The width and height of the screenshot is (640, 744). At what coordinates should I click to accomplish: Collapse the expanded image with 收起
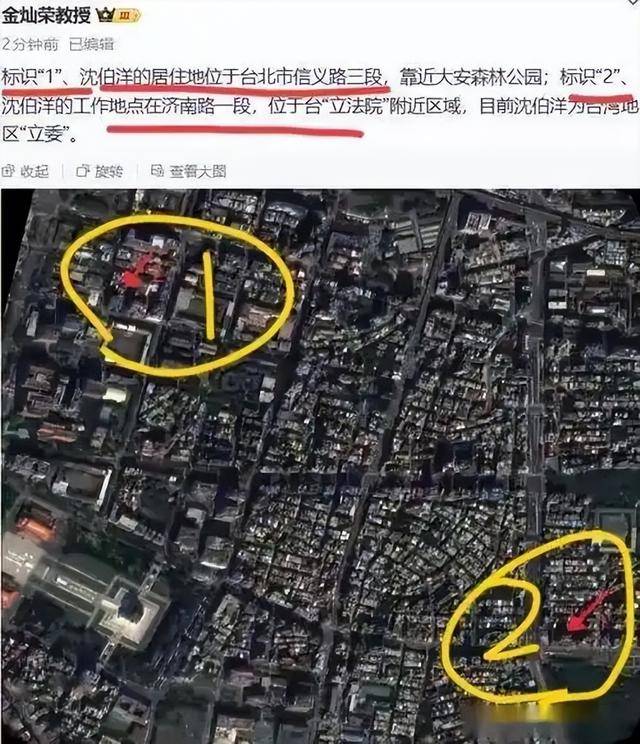click(27, 171)
